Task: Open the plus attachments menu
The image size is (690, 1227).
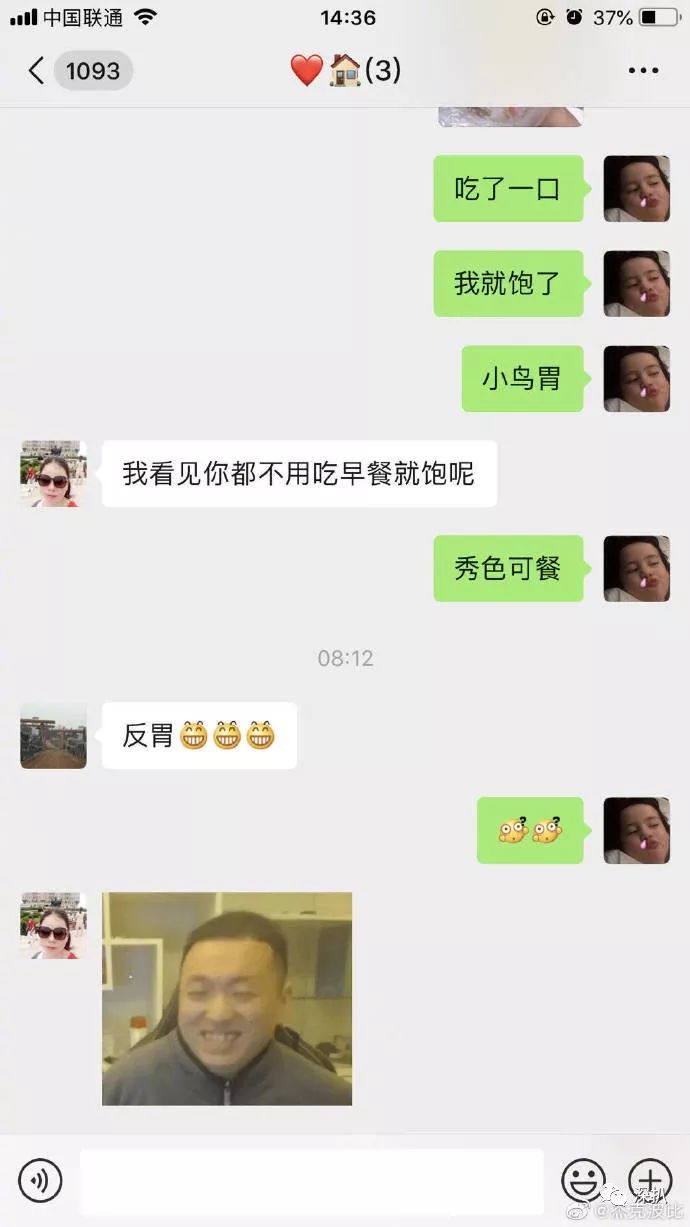Action: click(649, 1180)
